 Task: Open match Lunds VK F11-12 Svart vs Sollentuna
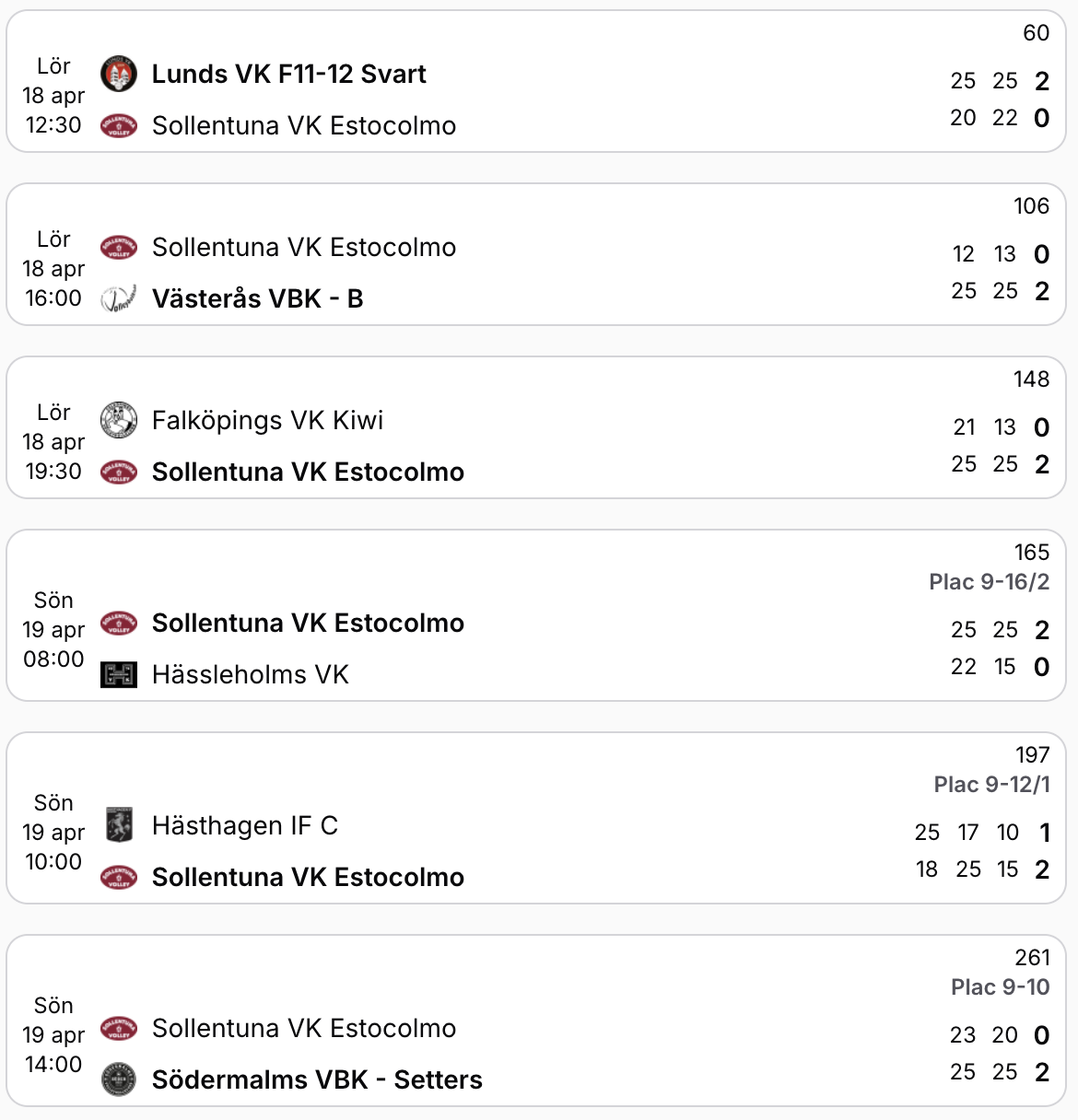pyautogui.click(x=534, y=83)
